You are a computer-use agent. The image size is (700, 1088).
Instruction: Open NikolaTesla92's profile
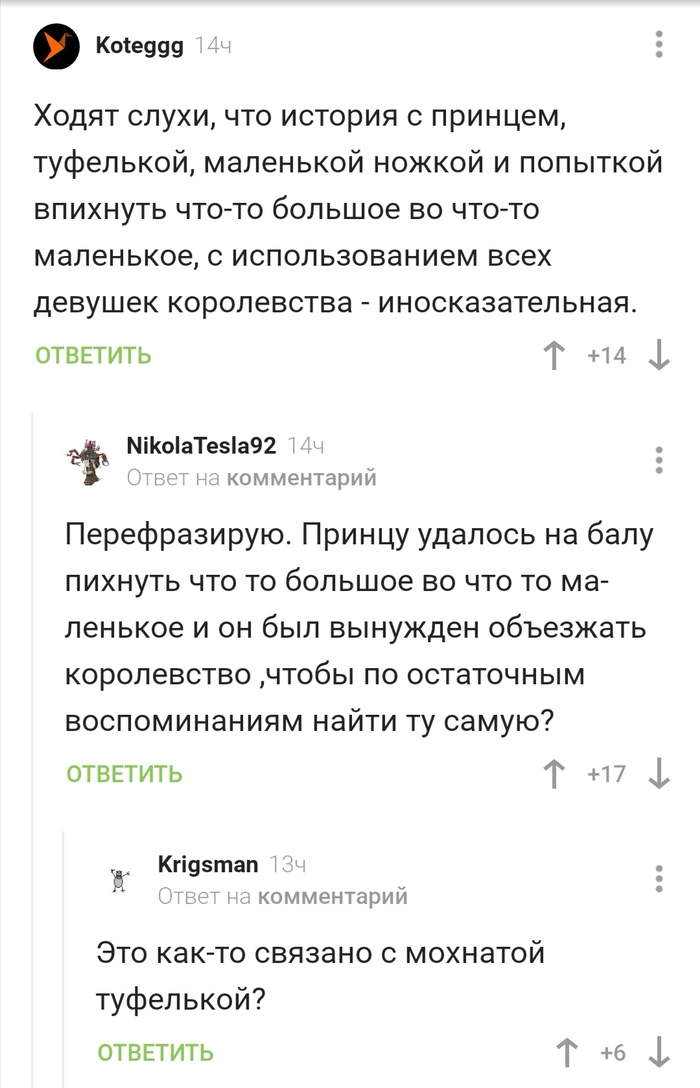point(201,446)
